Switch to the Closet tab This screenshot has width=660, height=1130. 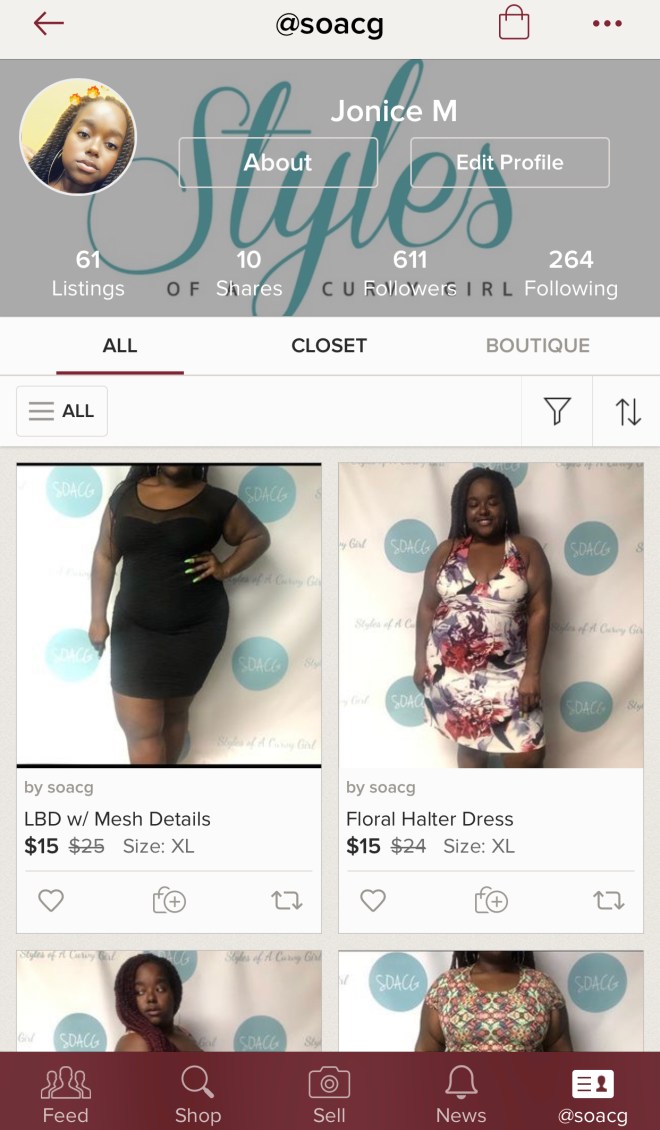pyautogui.click(x=329, y=346)
